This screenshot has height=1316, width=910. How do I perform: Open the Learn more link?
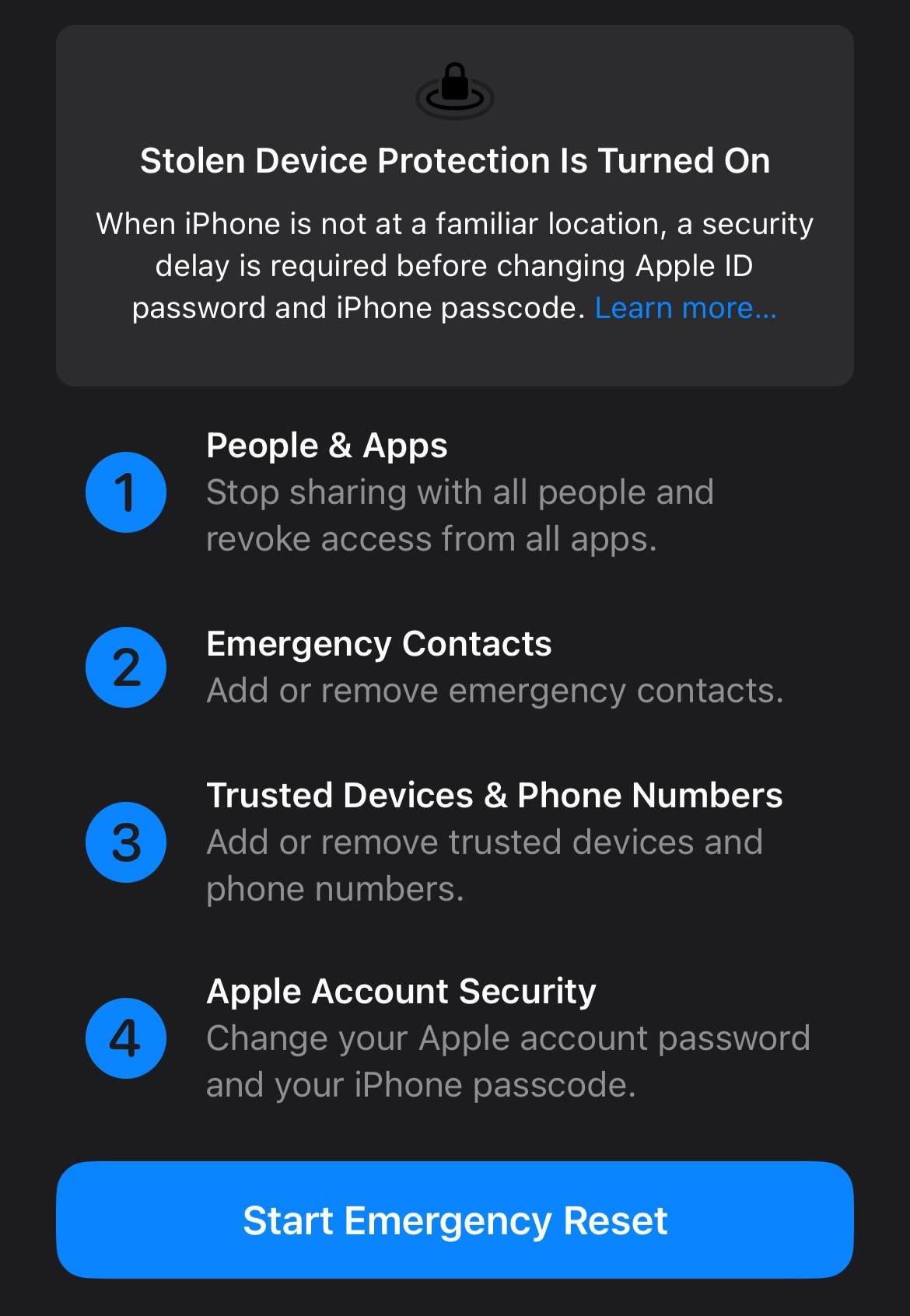point(685,308)
